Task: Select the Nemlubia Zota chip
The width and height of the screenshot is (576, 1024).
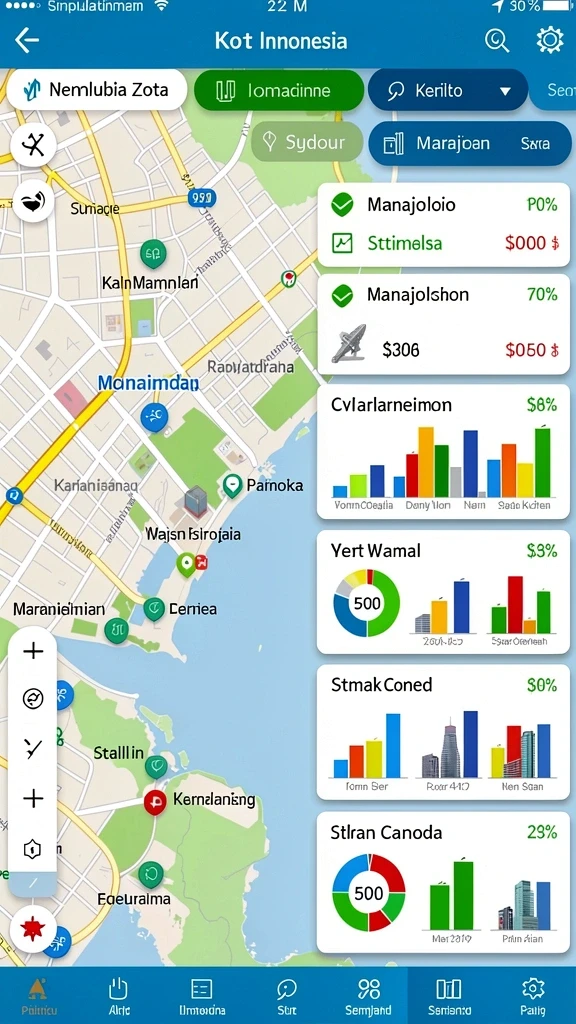Action: (97, 90)
